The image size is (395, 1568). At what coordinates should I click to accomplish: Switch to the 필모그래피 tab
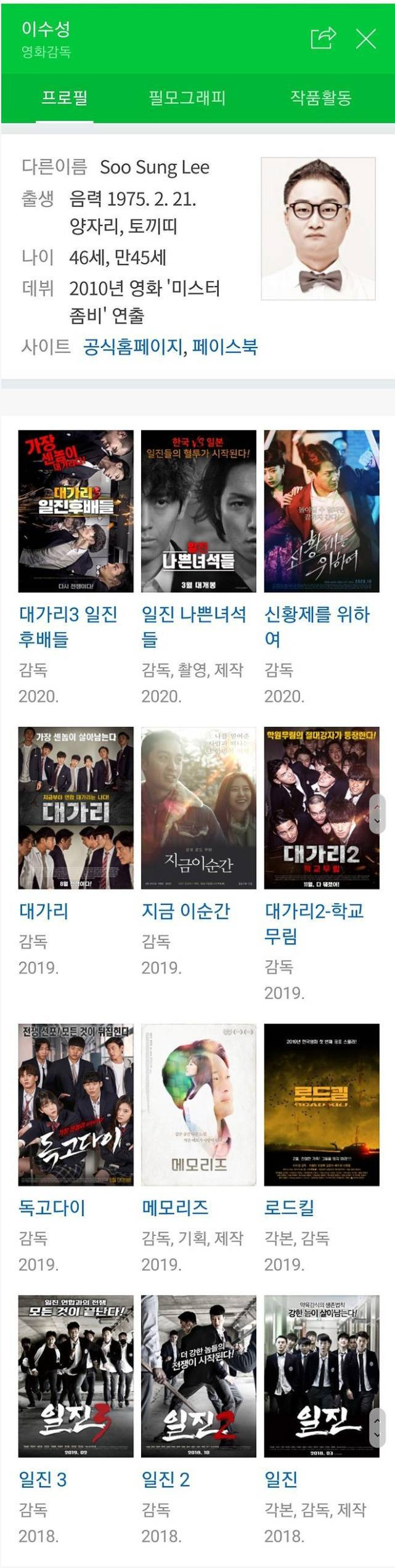tap(187, 98)
